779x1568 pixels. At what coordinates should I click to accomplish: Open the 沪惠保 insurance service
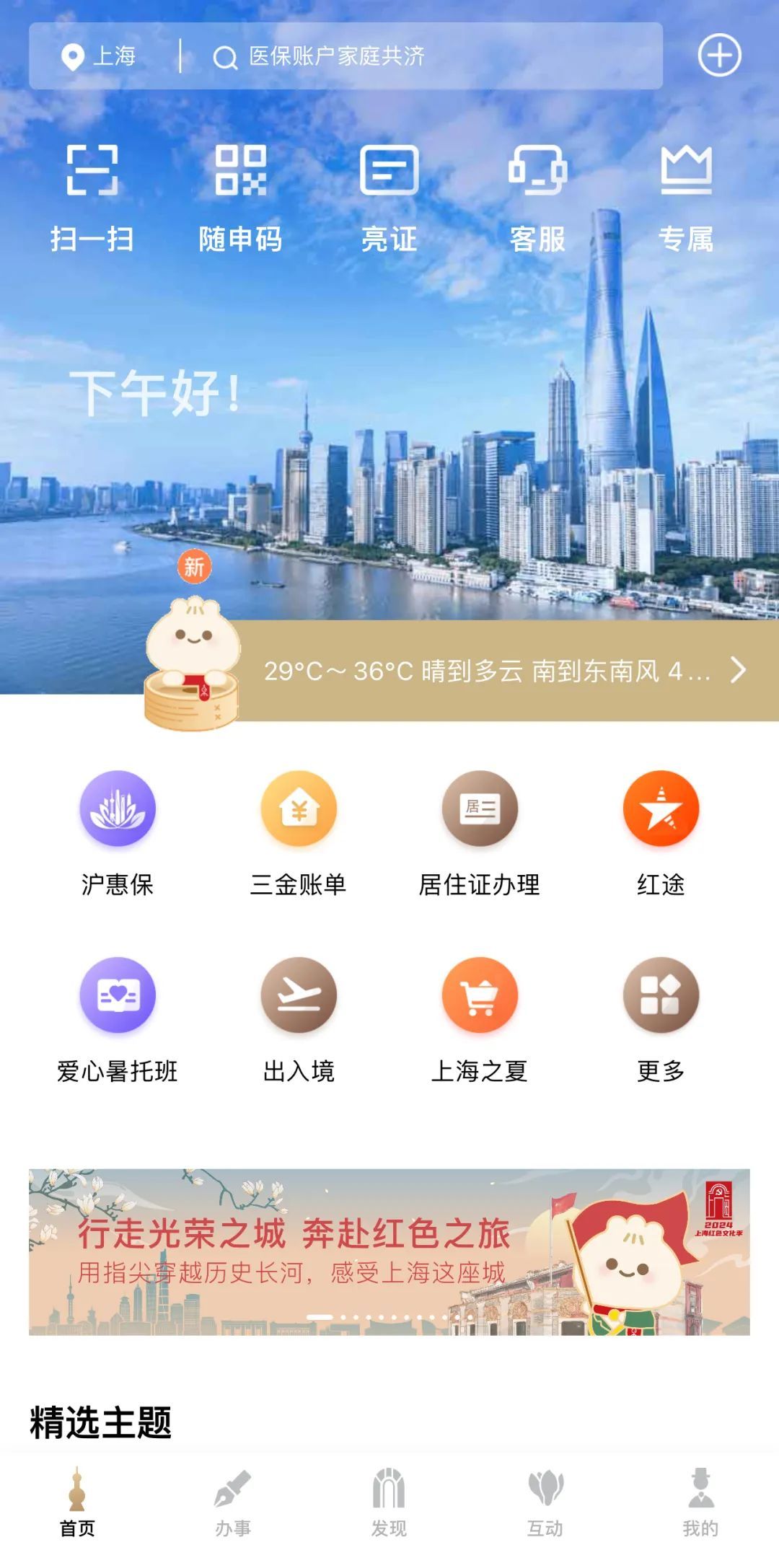118,809
